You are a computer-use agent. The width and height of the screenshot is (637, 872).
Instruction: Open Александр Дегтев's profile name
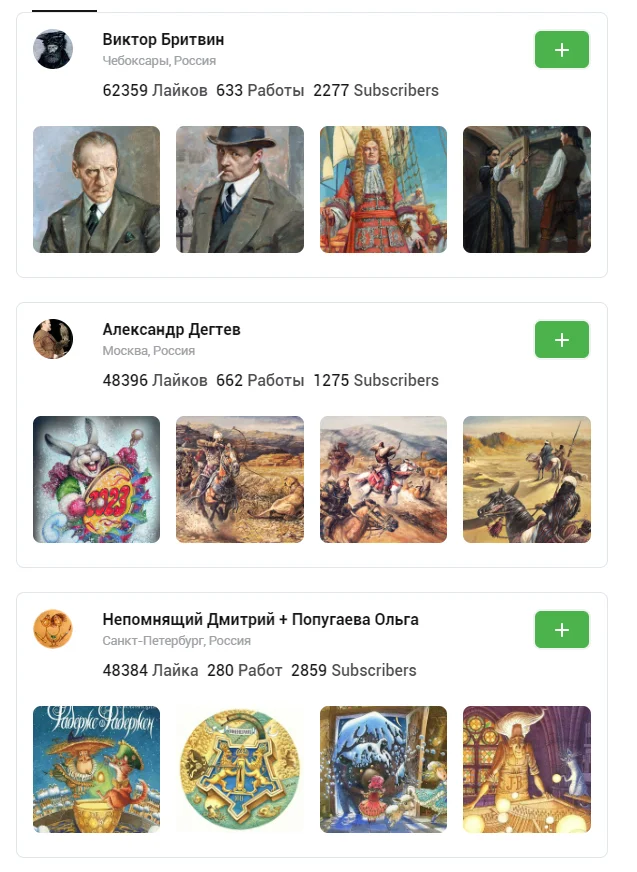[x=171, y=330]
